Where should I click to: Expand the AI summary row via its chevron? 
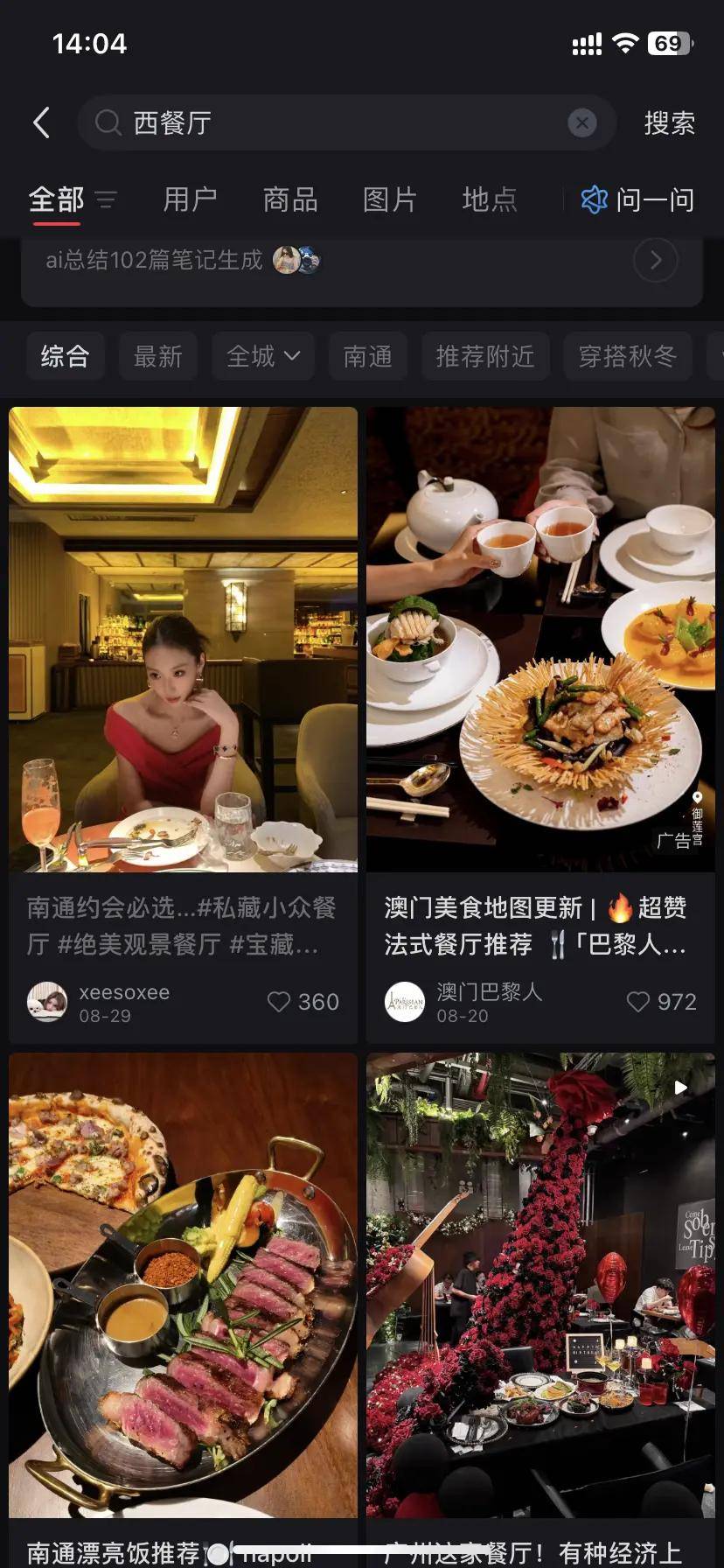pos(654,260)
